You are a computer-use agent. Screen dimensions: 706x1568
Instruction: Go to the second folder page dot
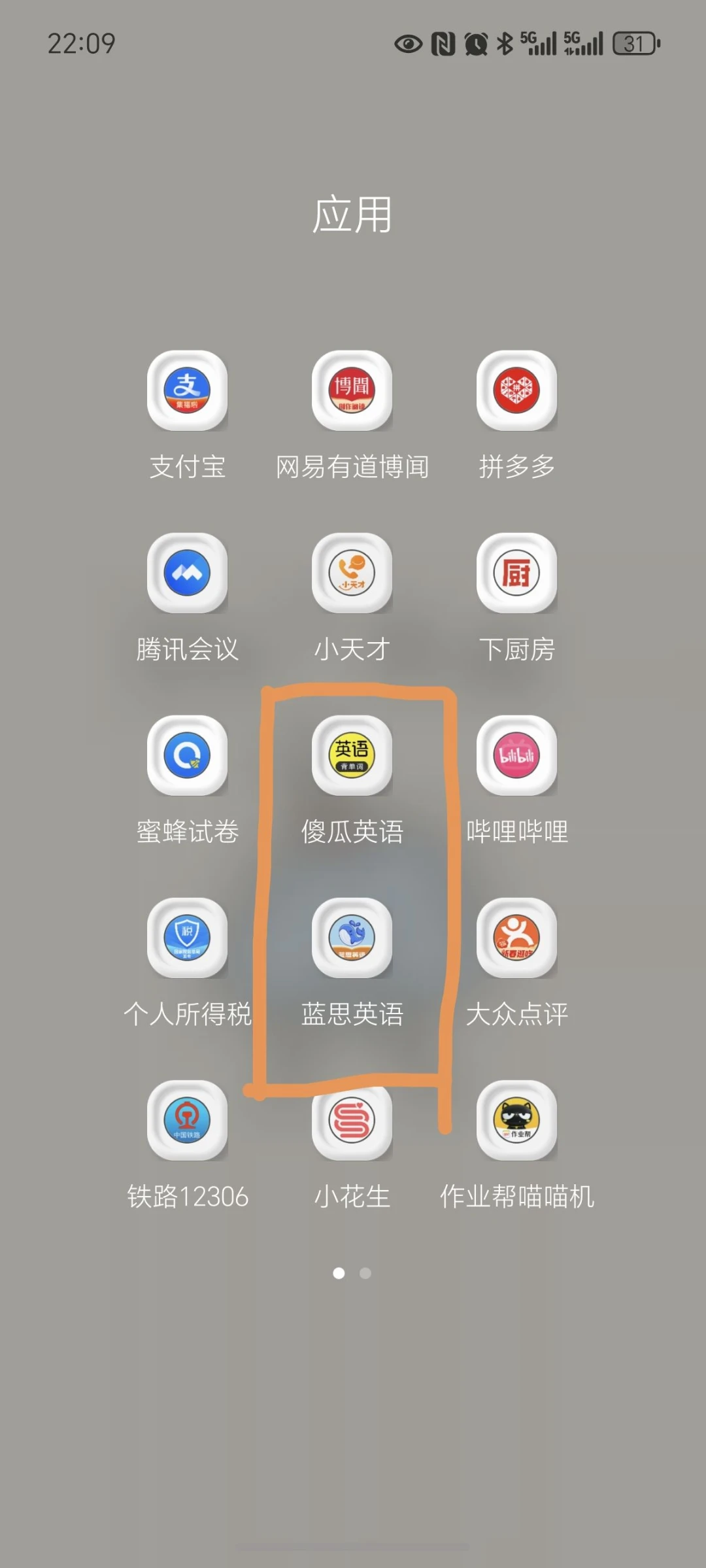[365, 1273]
